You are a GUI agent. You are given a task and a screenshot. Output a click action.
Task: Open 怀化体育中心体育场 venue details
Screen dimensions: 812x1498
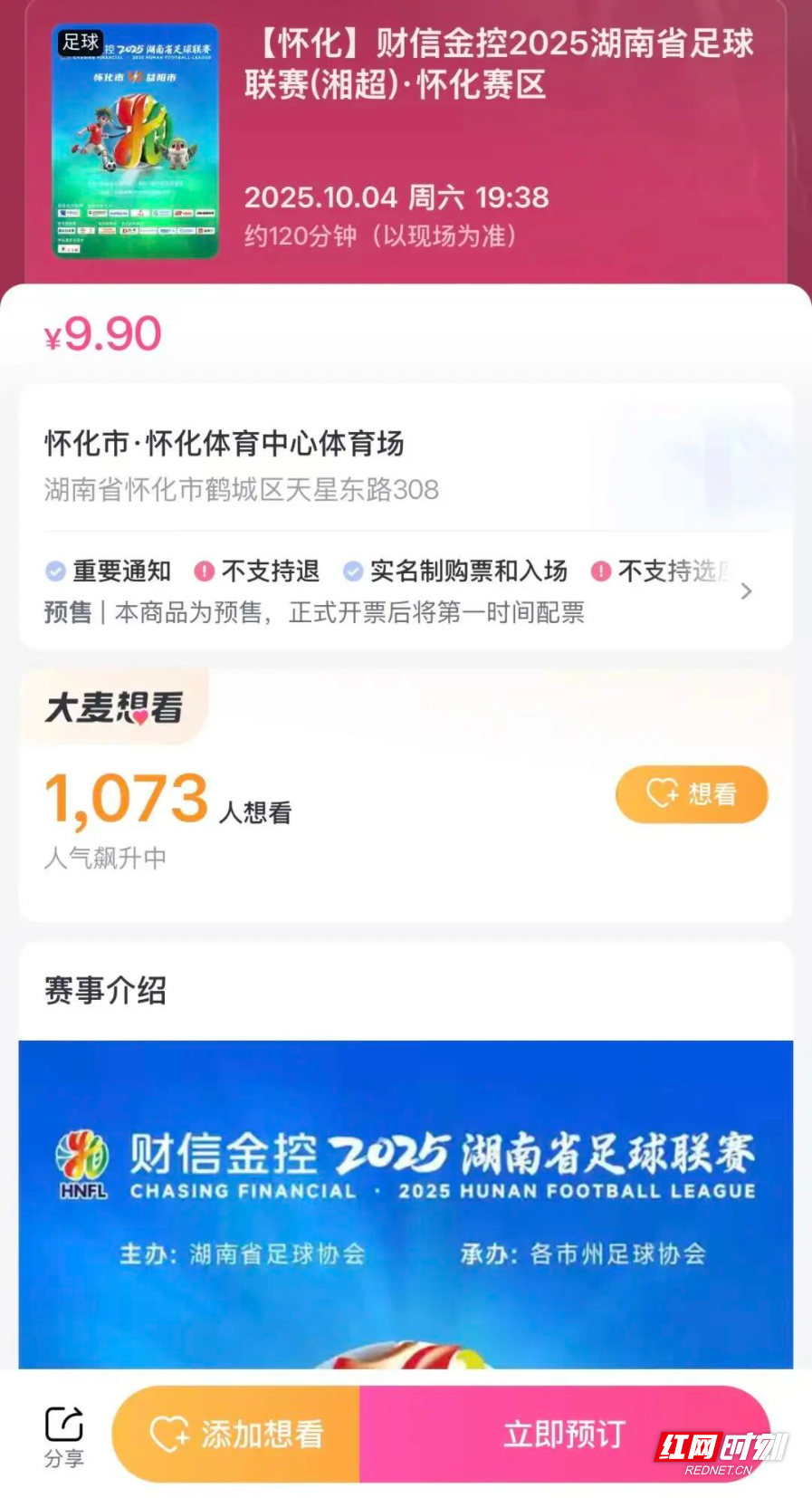[224, 444]
